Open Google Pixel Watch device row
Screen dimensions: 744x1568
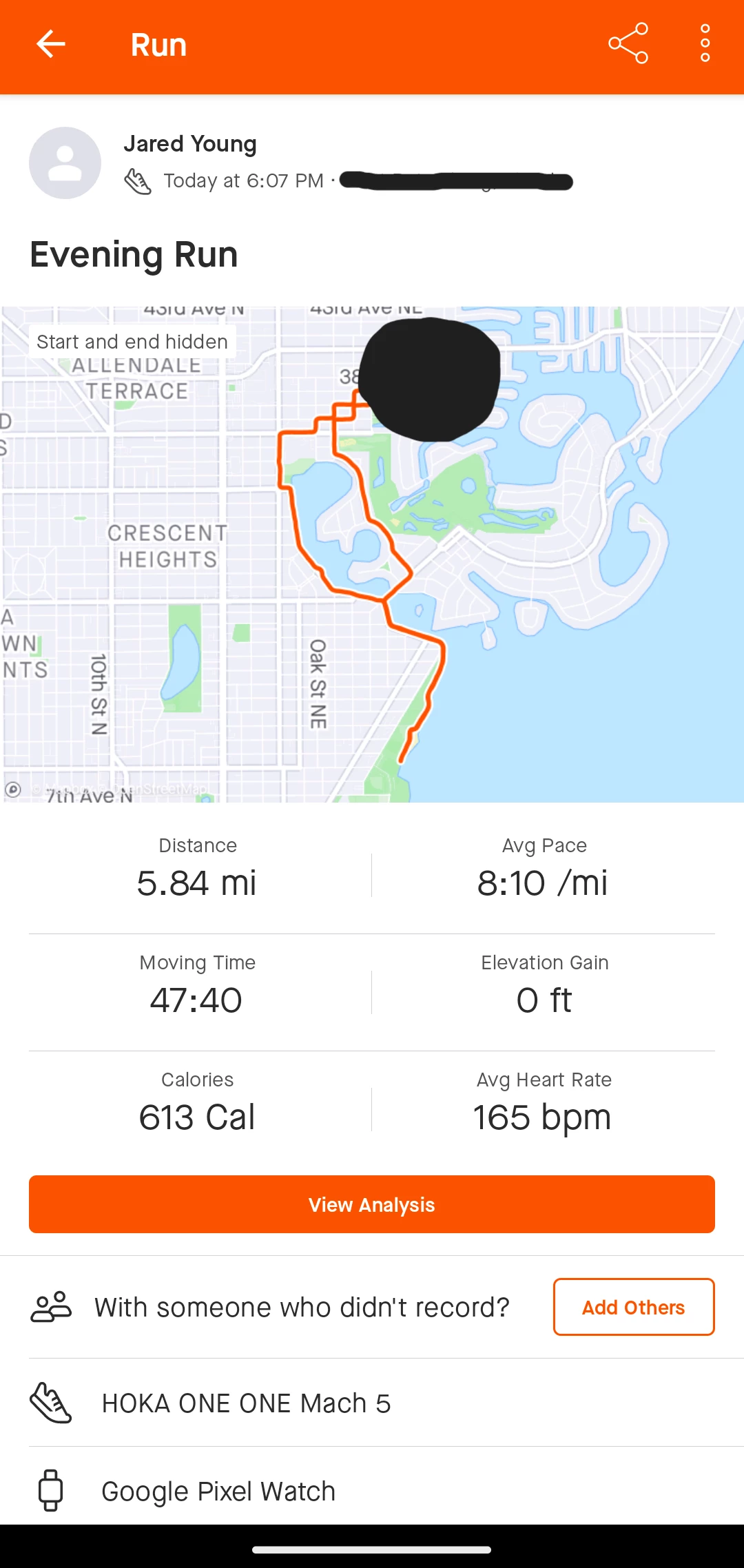(372, 1491)
